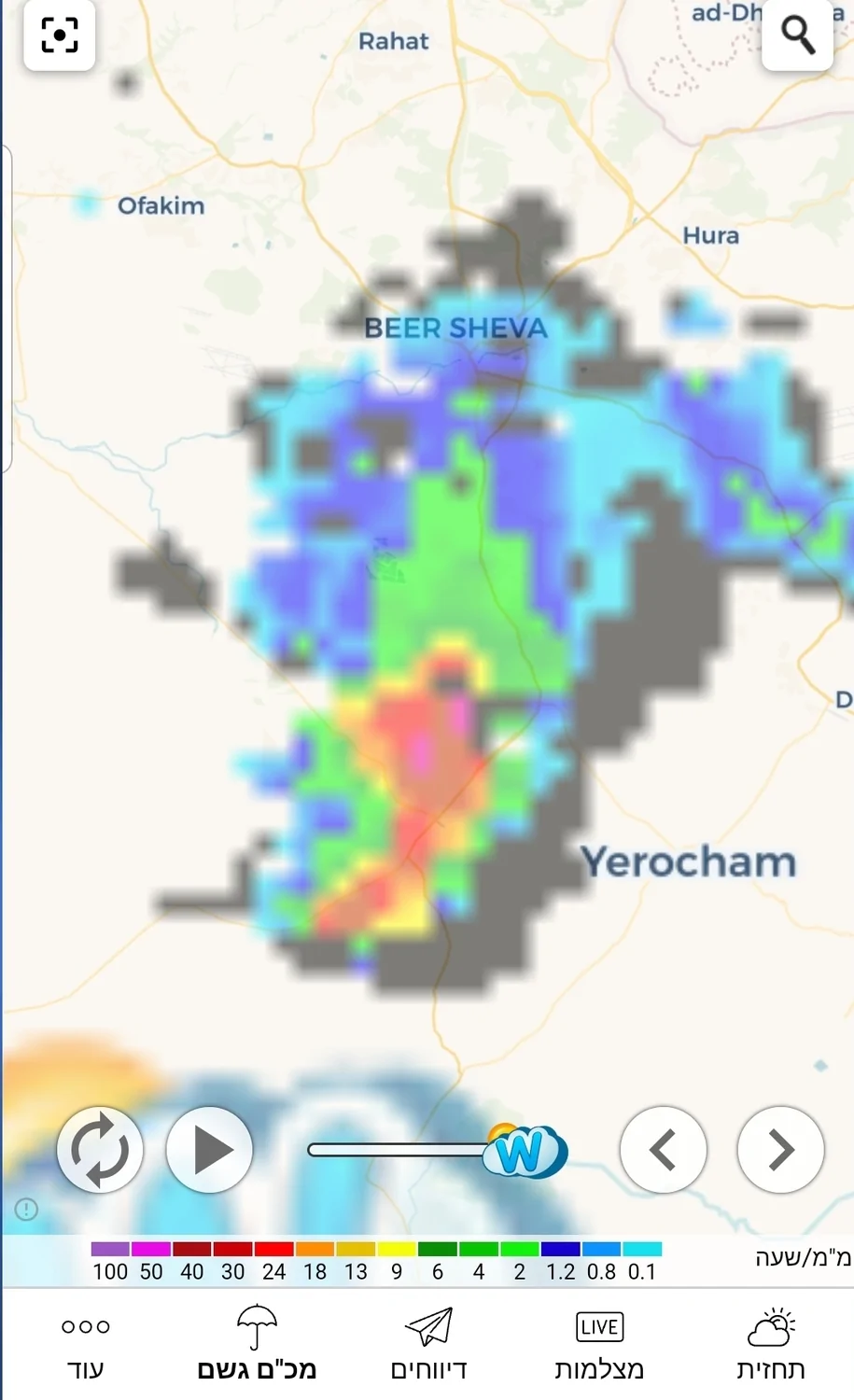Image resolution: width=854 pixels, height=1400 pixels.
Task: Open the מצלמות live cameras tab
Action: (x=599, y=1345)
